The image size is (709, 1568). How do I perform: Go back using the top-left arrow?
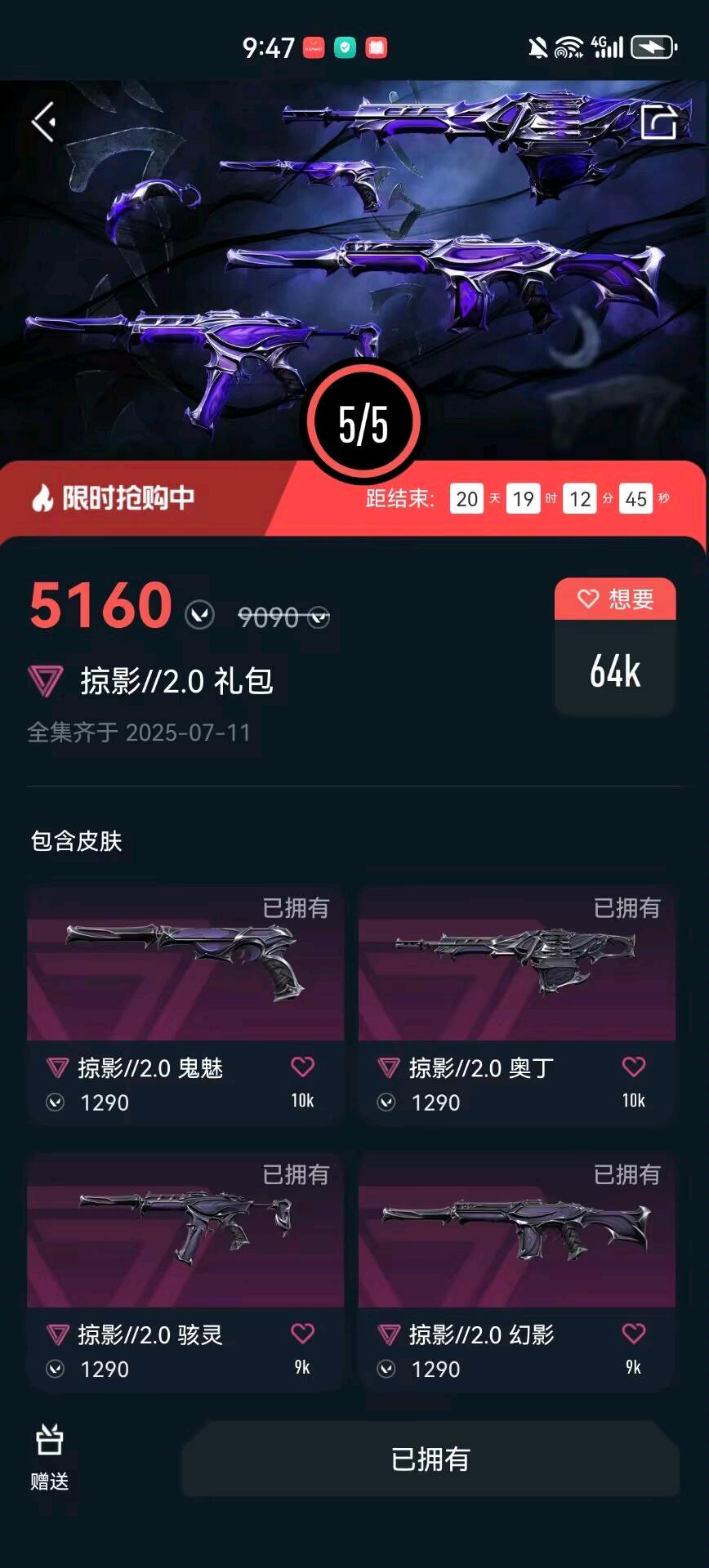44,122
